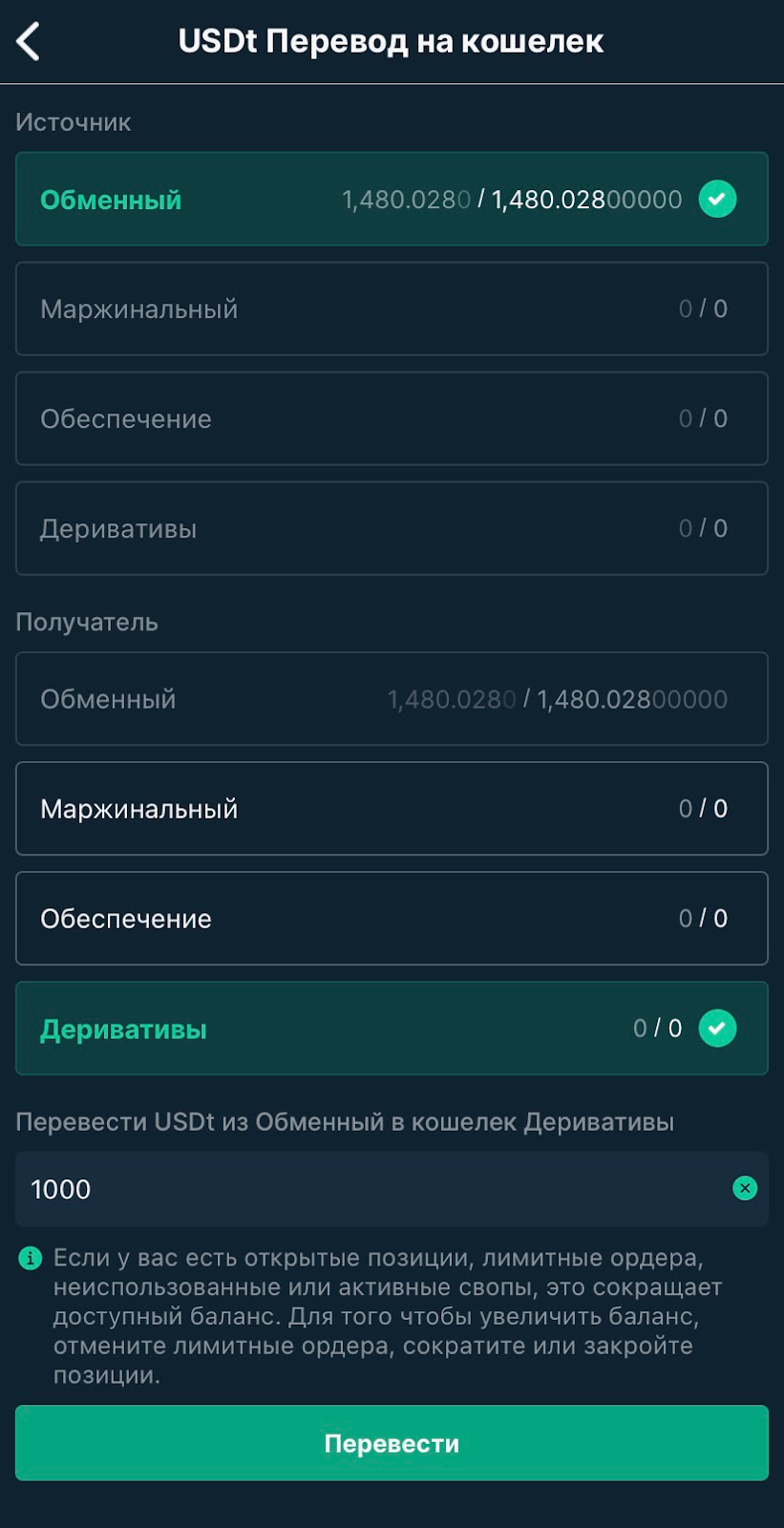Choose Обменный under Получатель
The width and height of the screenshot is (784, 1528).
392,699
